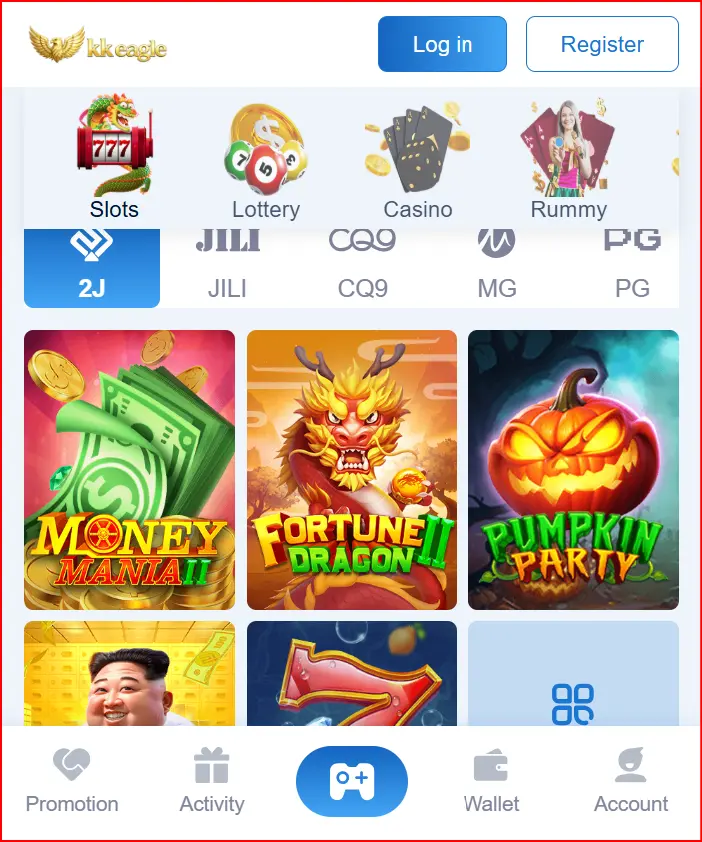Switch to the Lottery category
Viewport: 702px width, 842px height.
click(x=266, y=160)
